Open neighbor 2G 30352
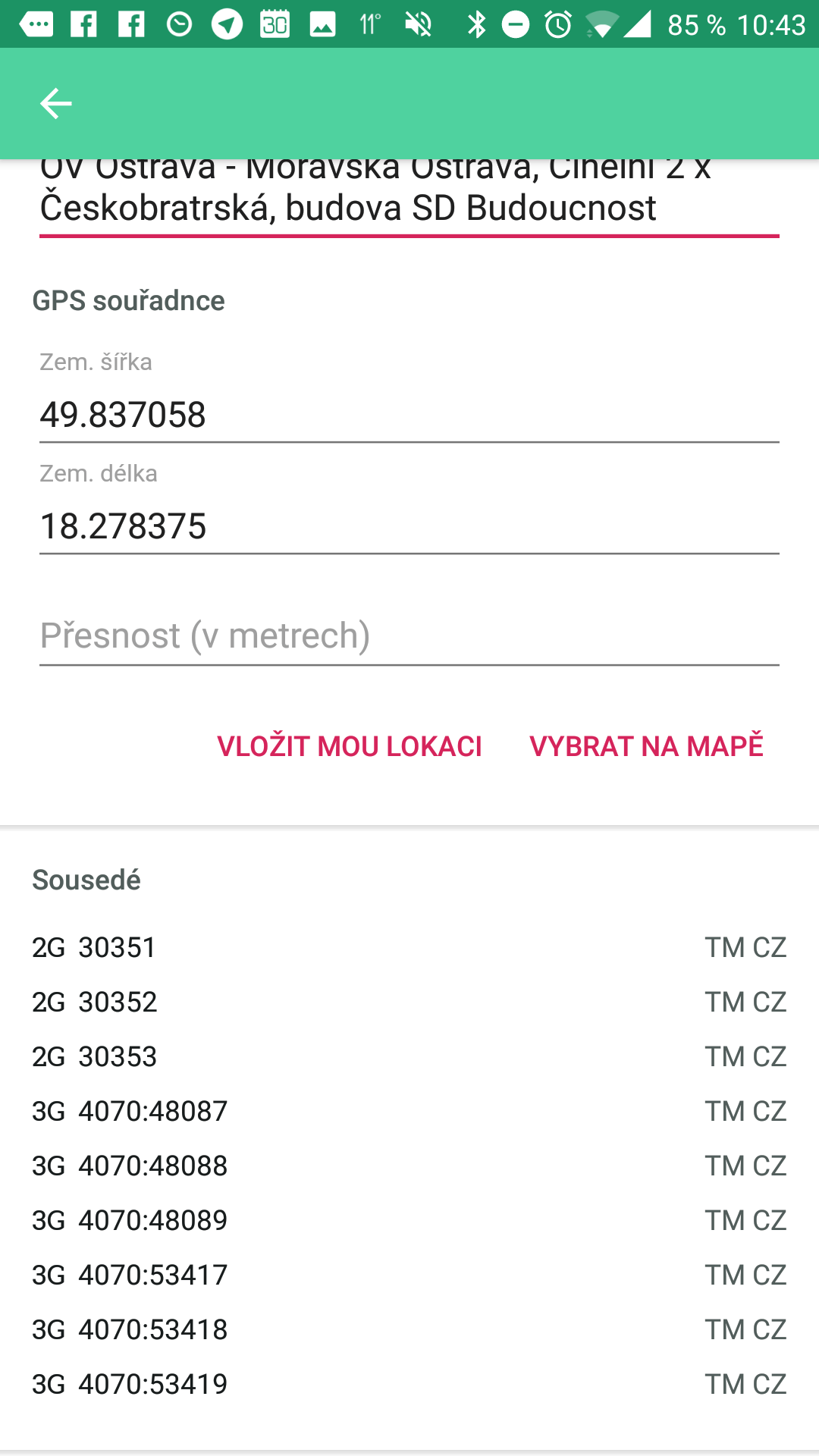The height and width of the screenshot is (1456, 819). point(409,1002)
